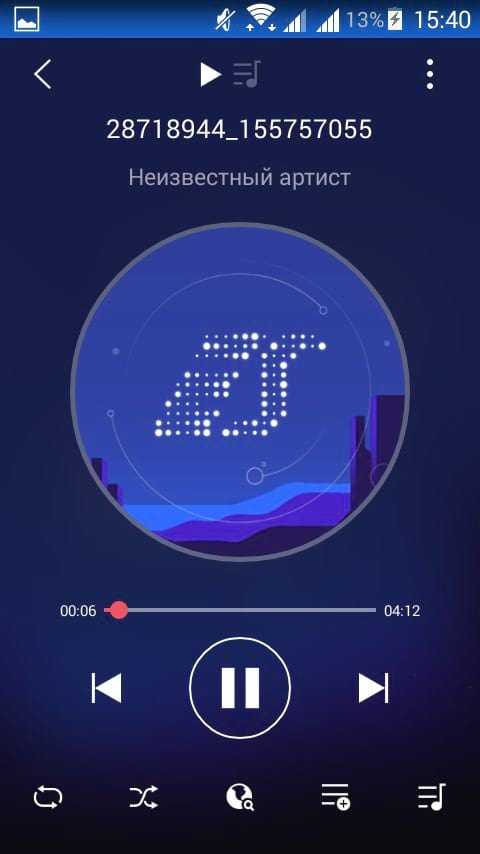
Task: Skip to the next track
Action: (x=373, y=688)
